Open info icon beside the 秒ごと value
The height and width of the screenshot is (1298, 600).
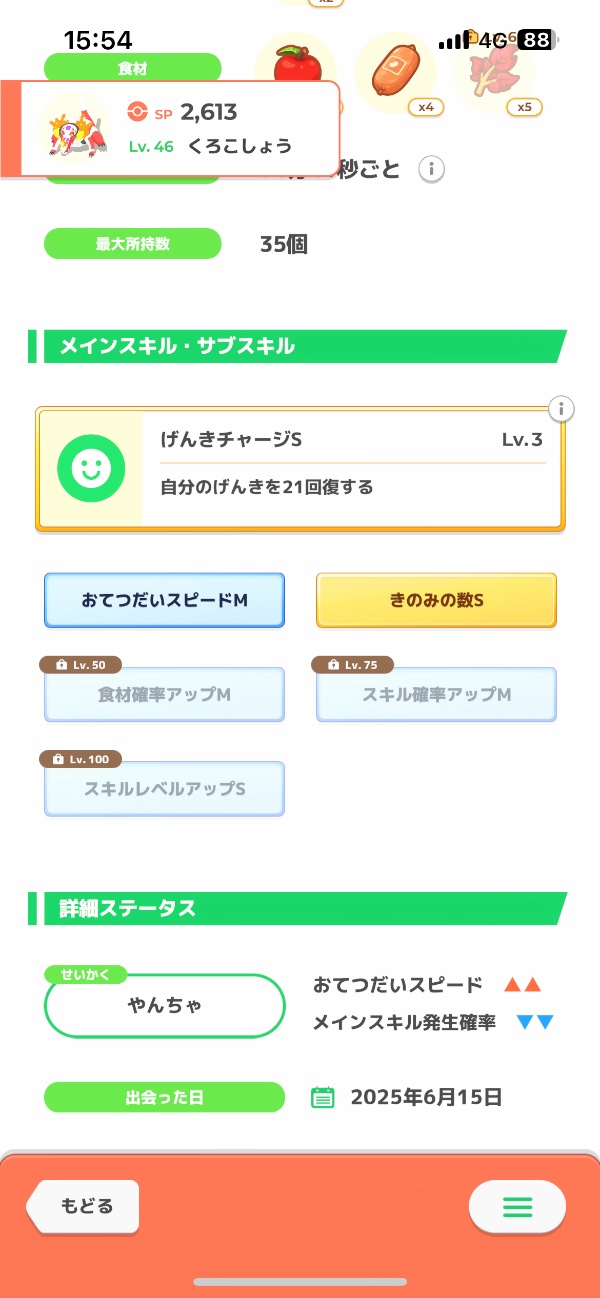(x=431, y=169)
